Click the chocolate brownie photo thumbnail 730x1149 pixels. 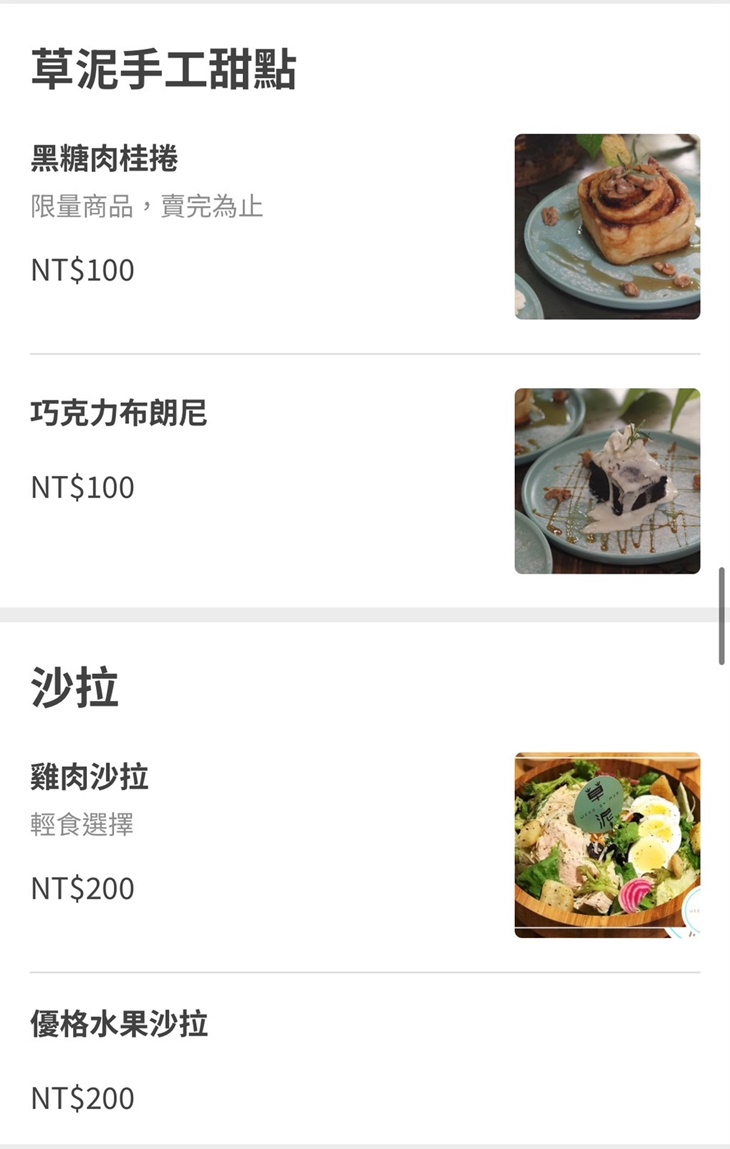[x=606, y=480]
